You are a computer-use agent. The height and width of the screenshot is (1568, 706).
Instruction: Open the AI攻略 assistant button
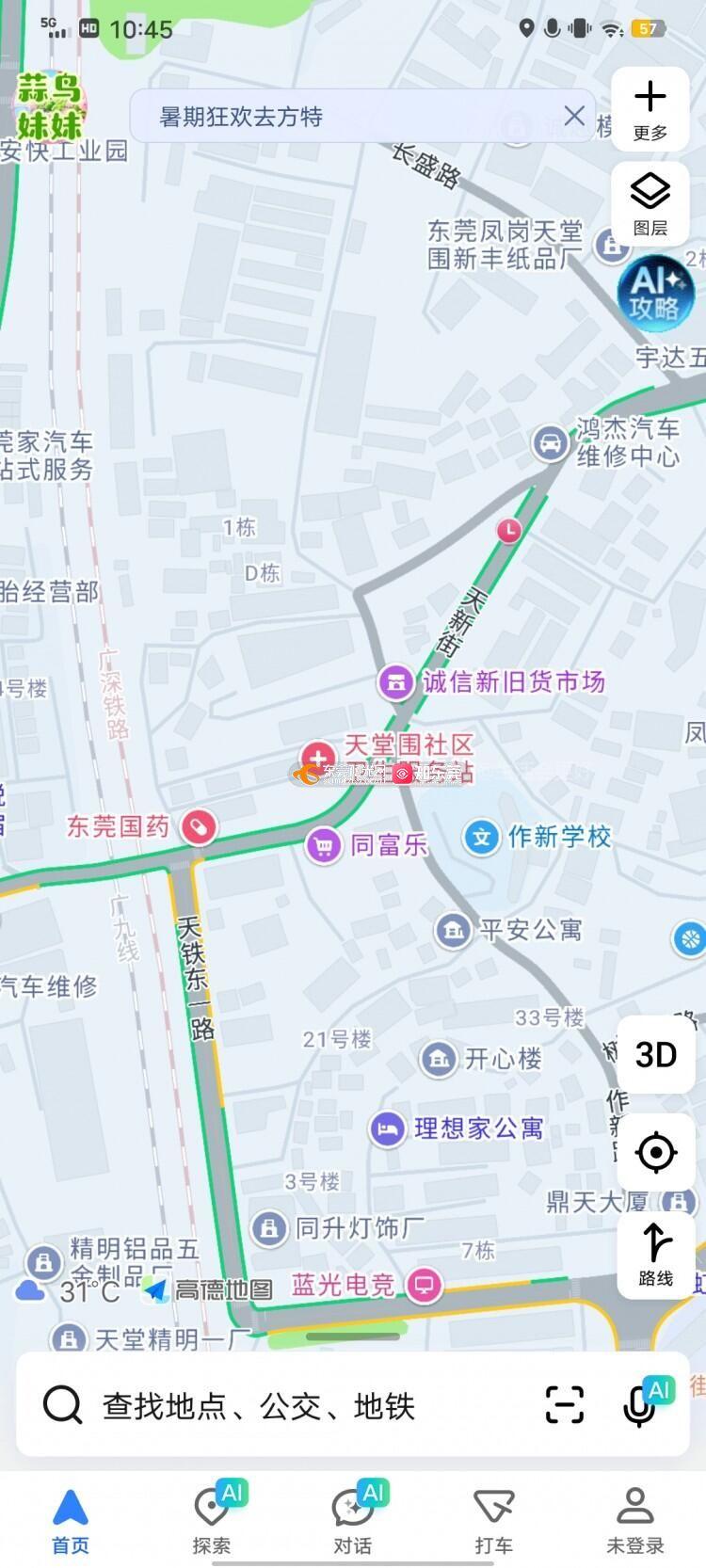[656, 293]
